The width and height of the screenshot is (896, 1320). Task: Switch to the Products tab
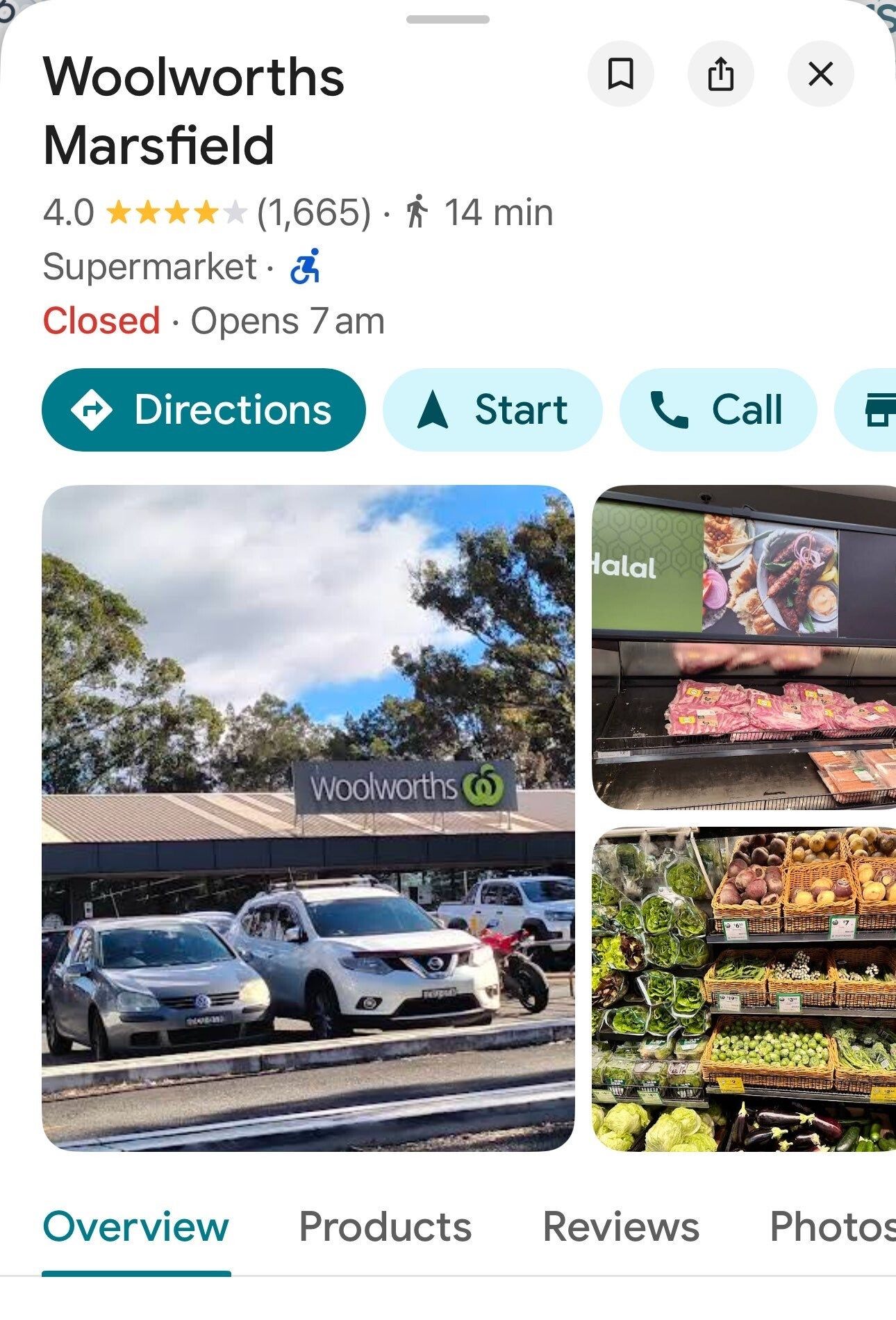coord(385,1227)
